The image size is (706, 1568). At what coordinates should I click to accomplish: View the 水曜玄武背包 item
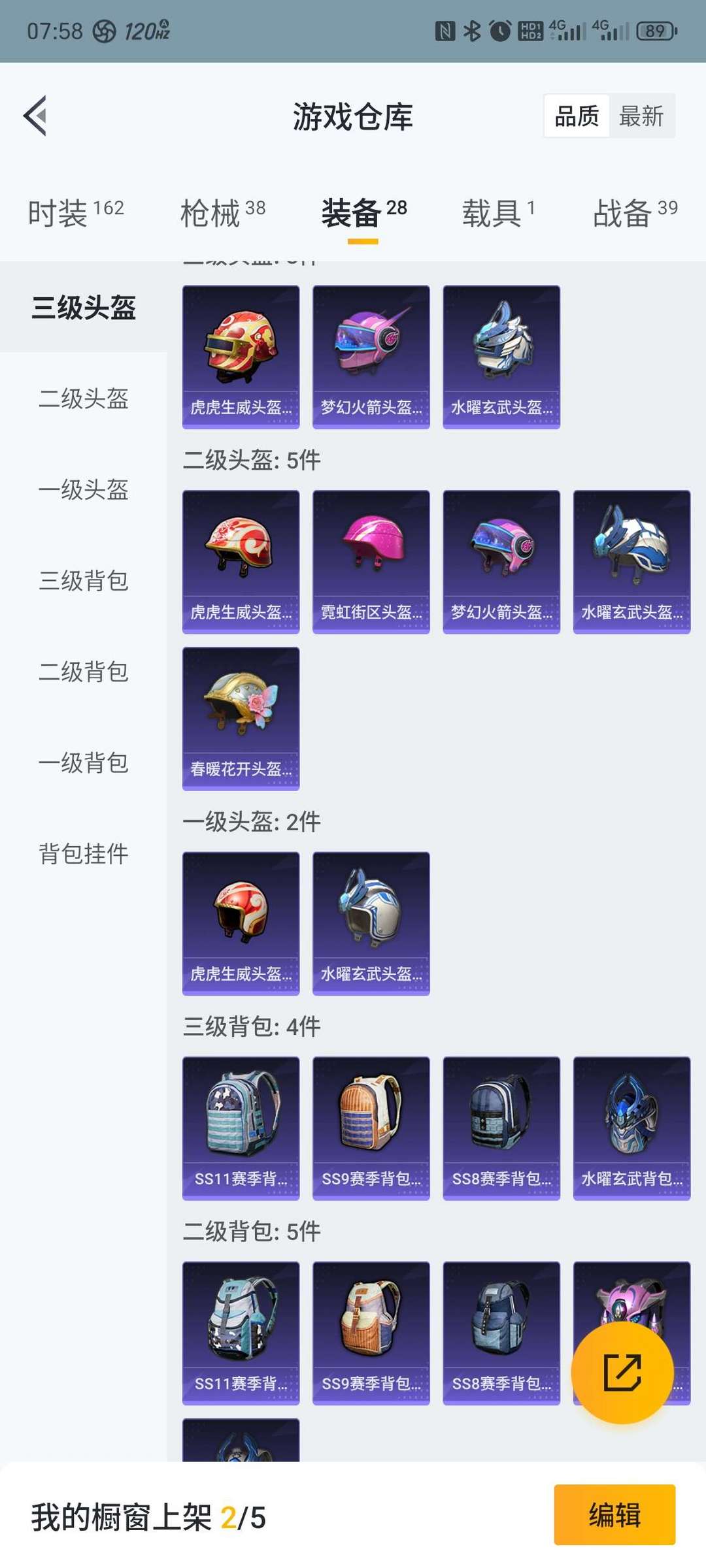click(631, 1128)
